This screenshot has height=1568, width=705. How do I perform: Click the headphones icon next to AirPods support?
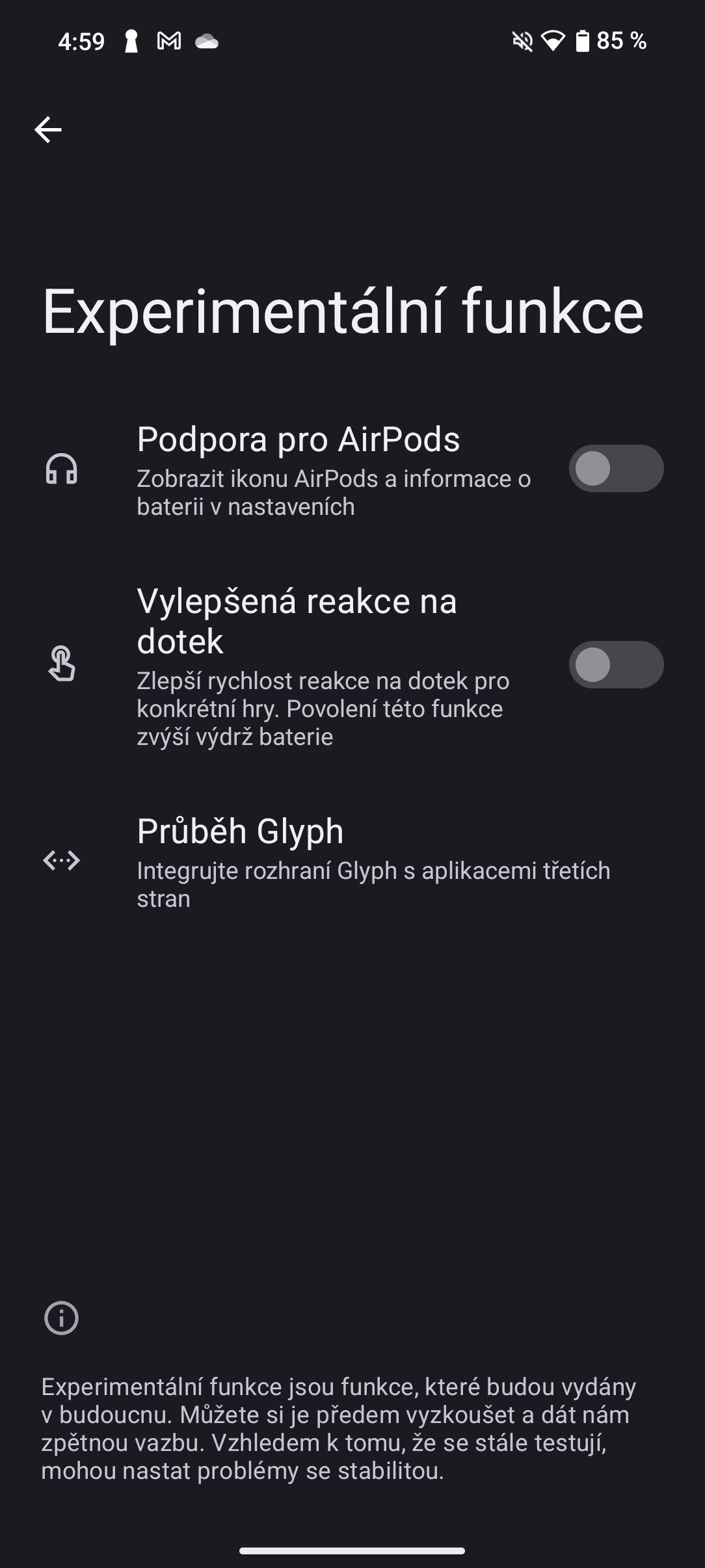click(62, 473)
